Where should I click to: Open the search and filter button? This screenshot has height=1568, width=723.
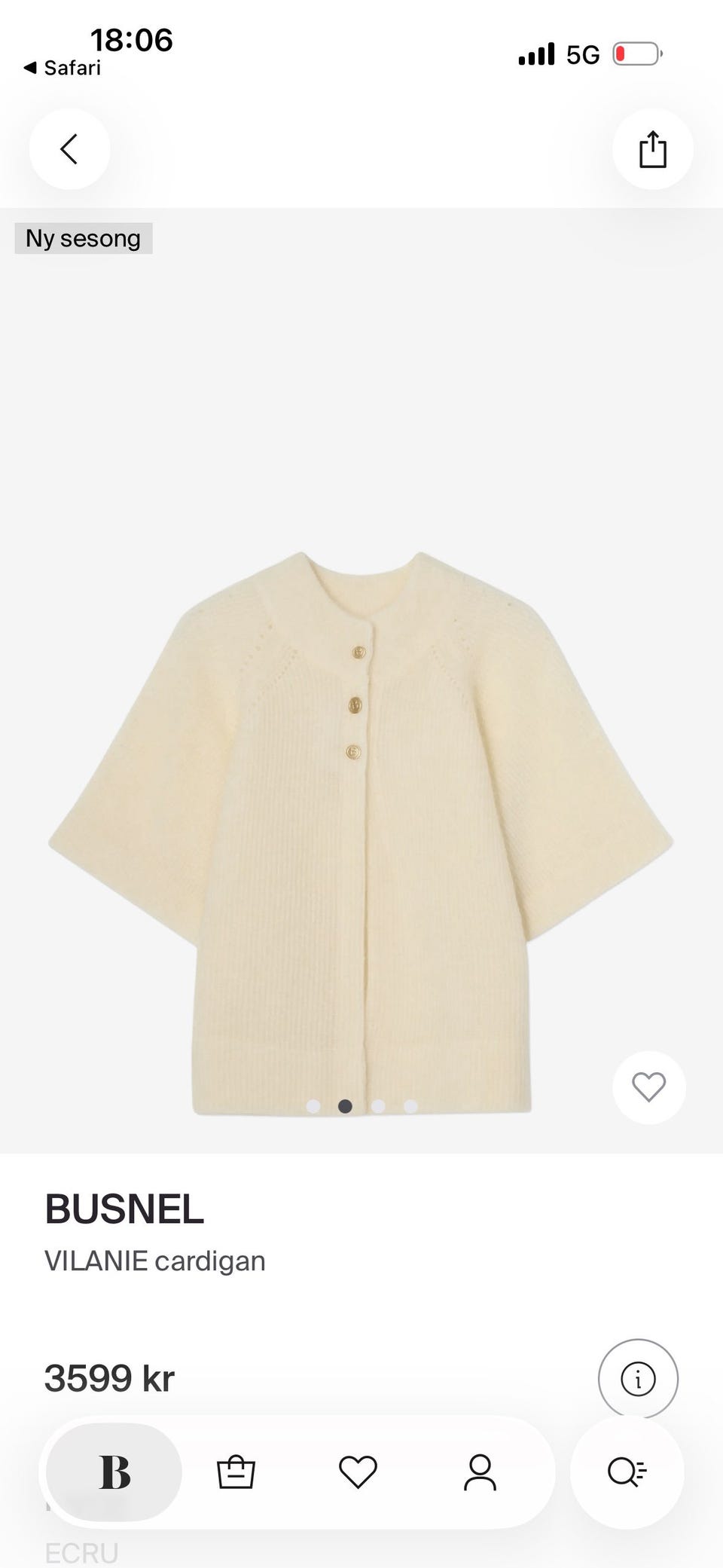[x=627, y=1472]
